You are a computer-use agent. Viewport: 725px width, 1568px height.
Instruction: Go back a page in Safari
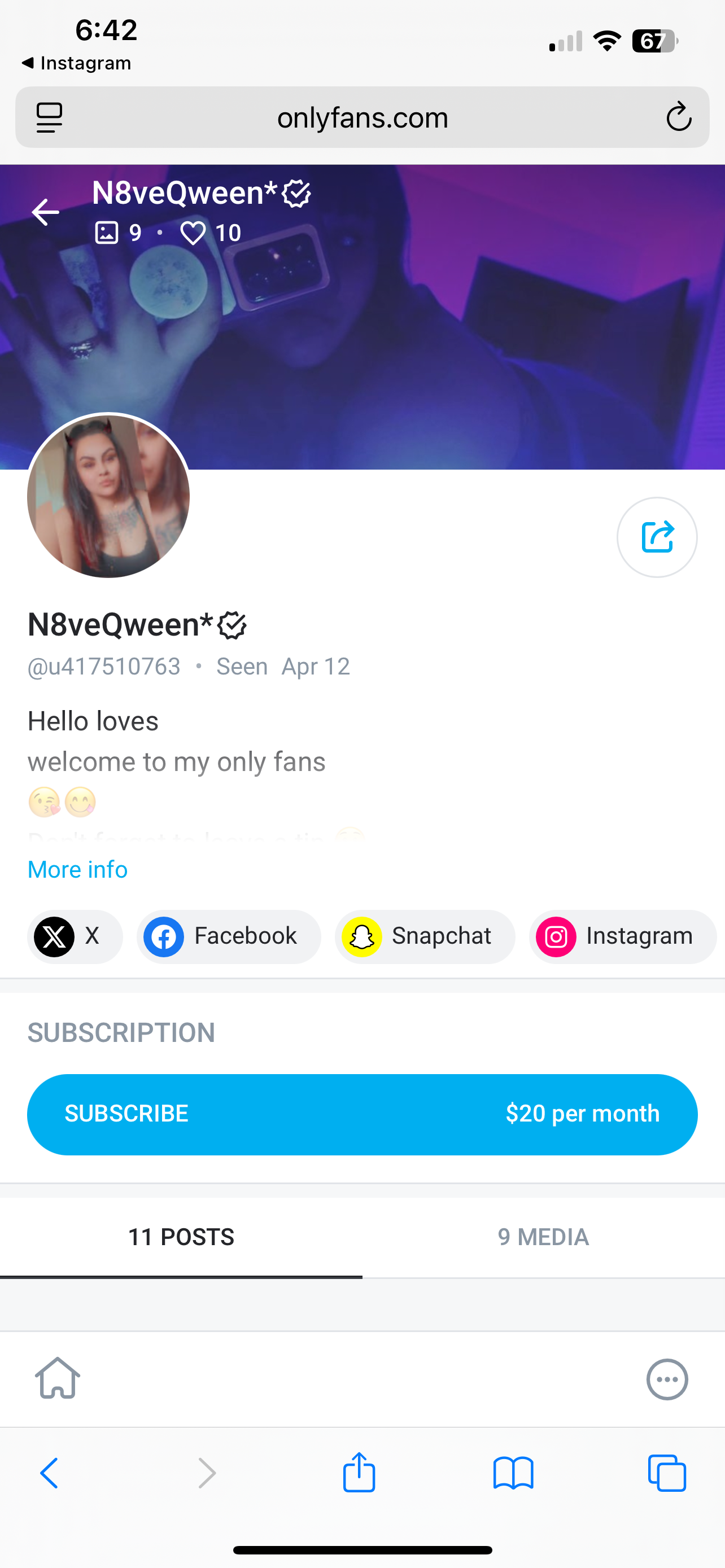[x=49, y=1473]
